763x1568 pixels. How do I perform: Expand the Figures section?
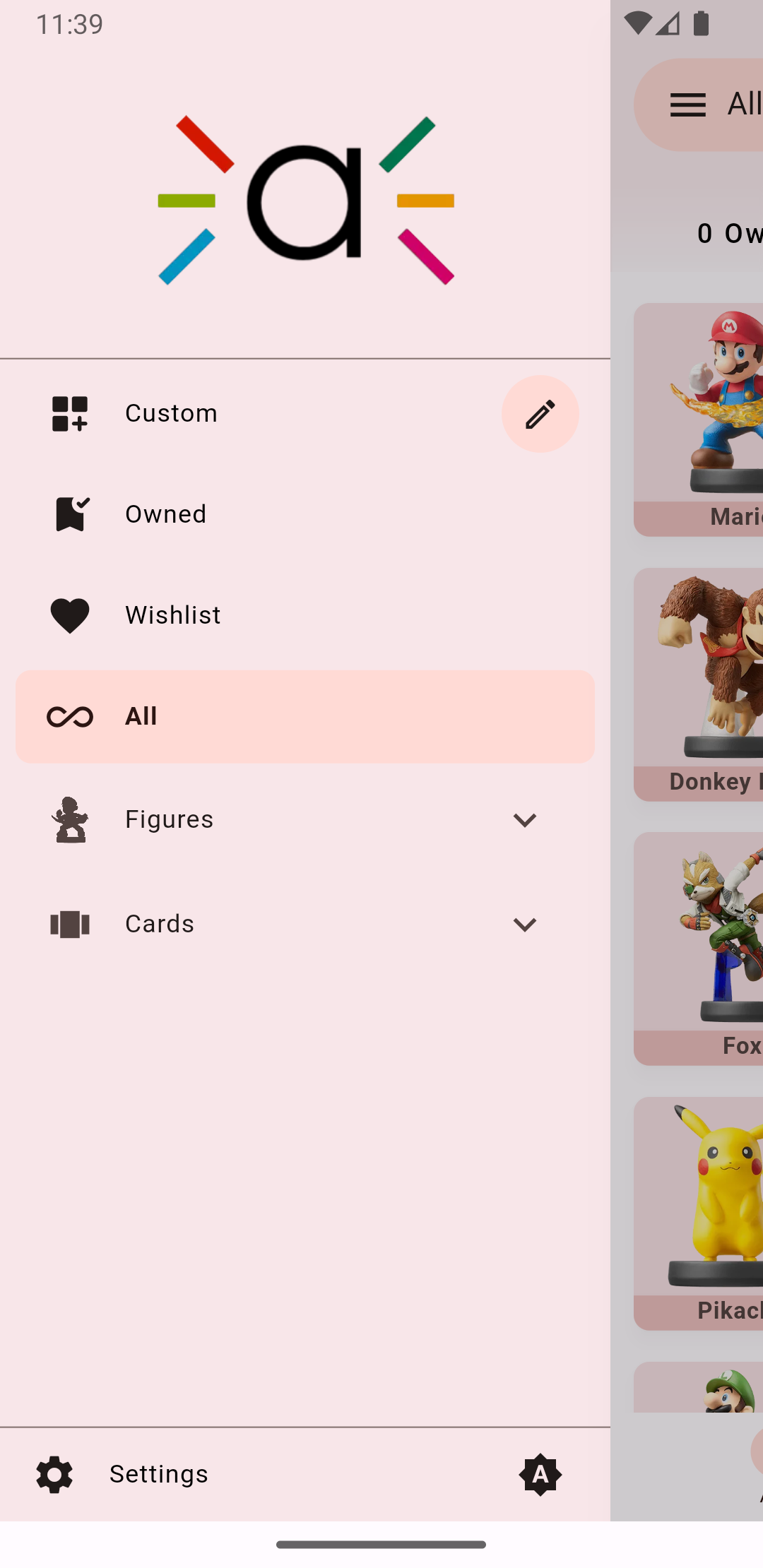point(524,819)
